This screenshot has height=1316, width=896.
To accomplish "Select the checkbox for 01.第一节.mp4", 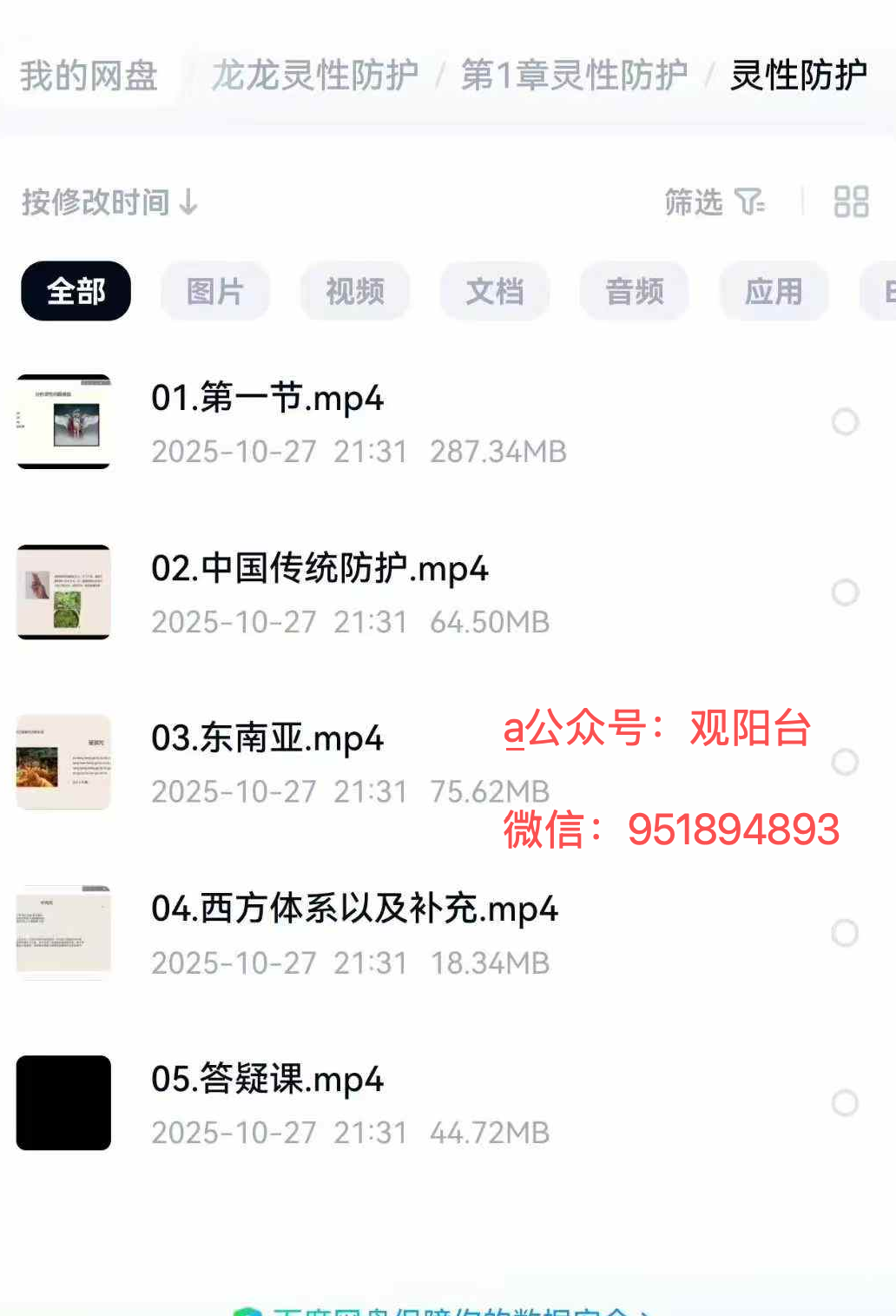I will click(845, 422).
